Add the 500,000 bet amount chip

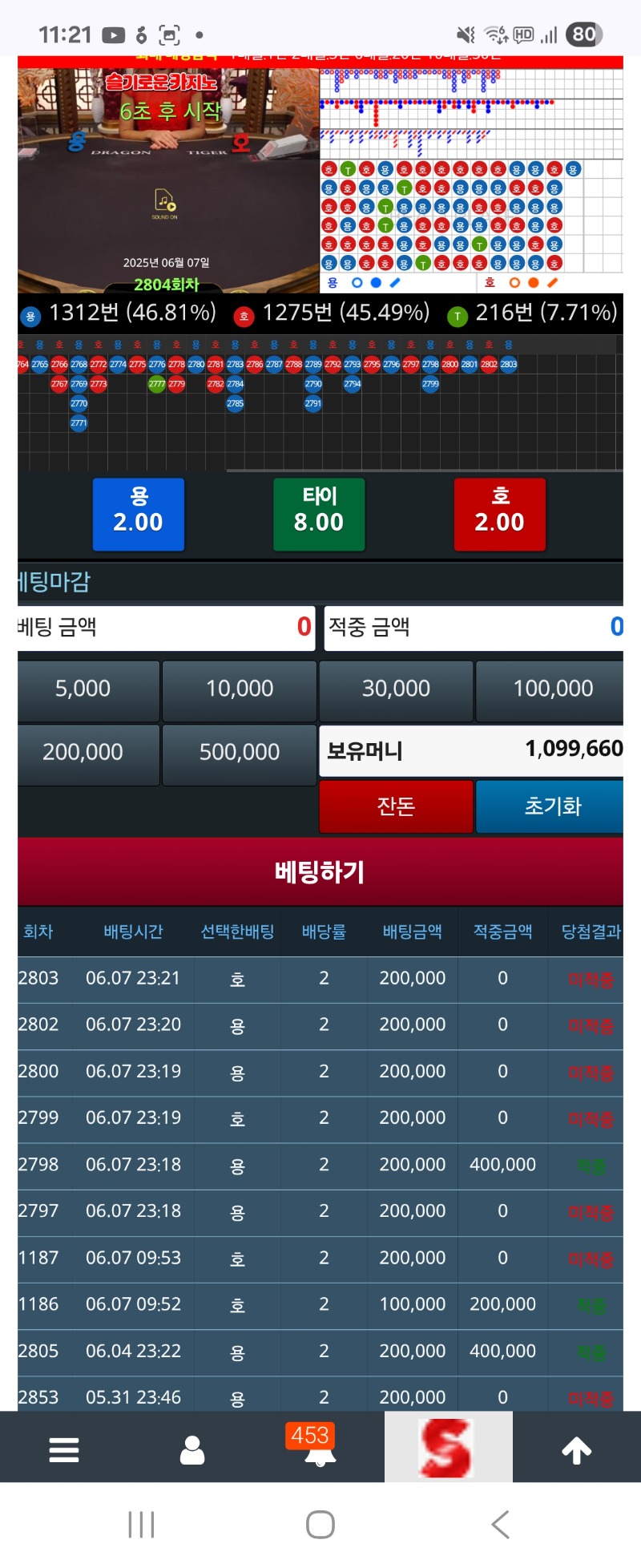240,754
